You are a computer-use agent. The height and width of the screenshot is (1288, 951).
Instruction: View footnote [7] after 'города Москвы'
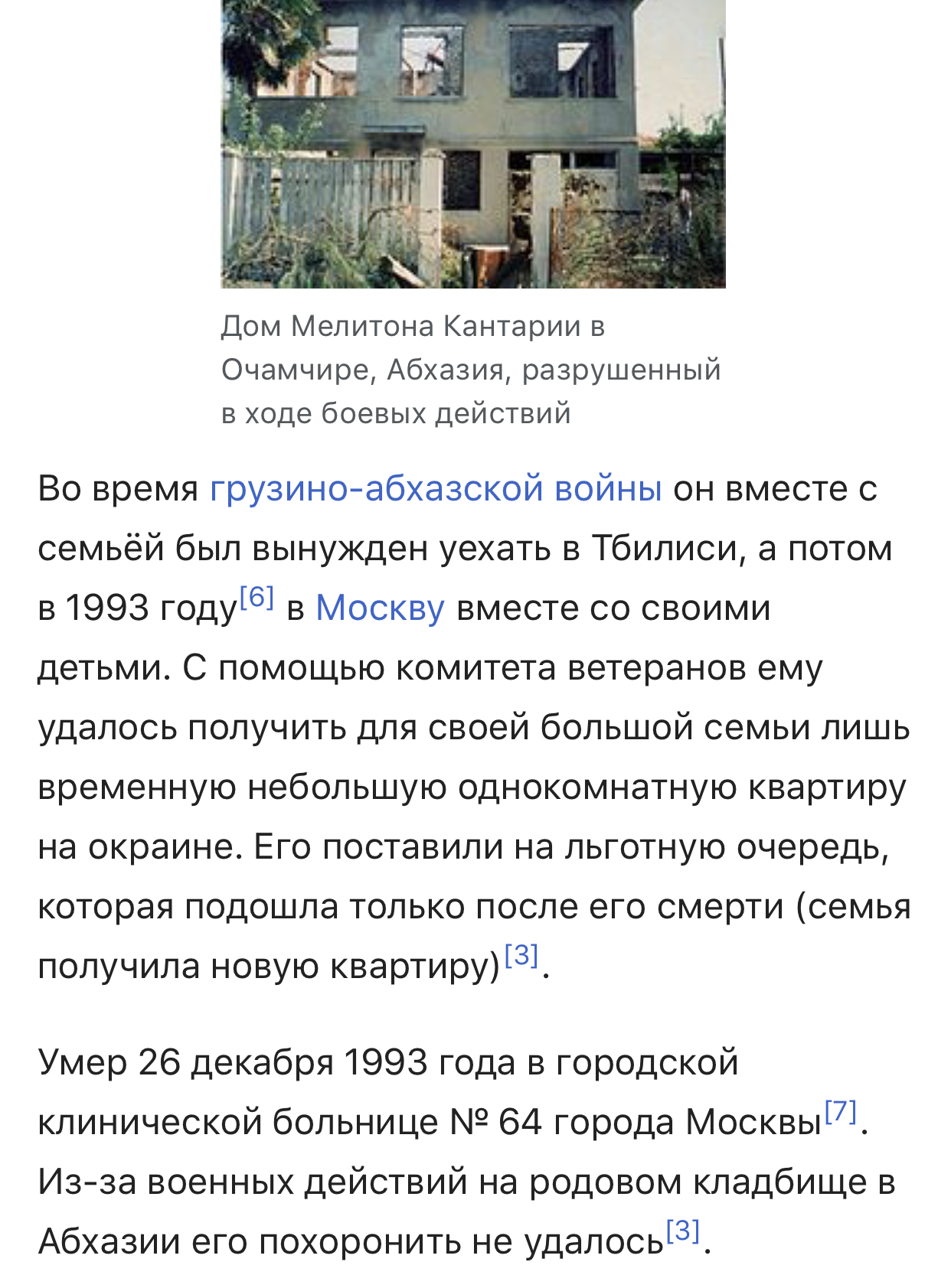coord(841,1111)
